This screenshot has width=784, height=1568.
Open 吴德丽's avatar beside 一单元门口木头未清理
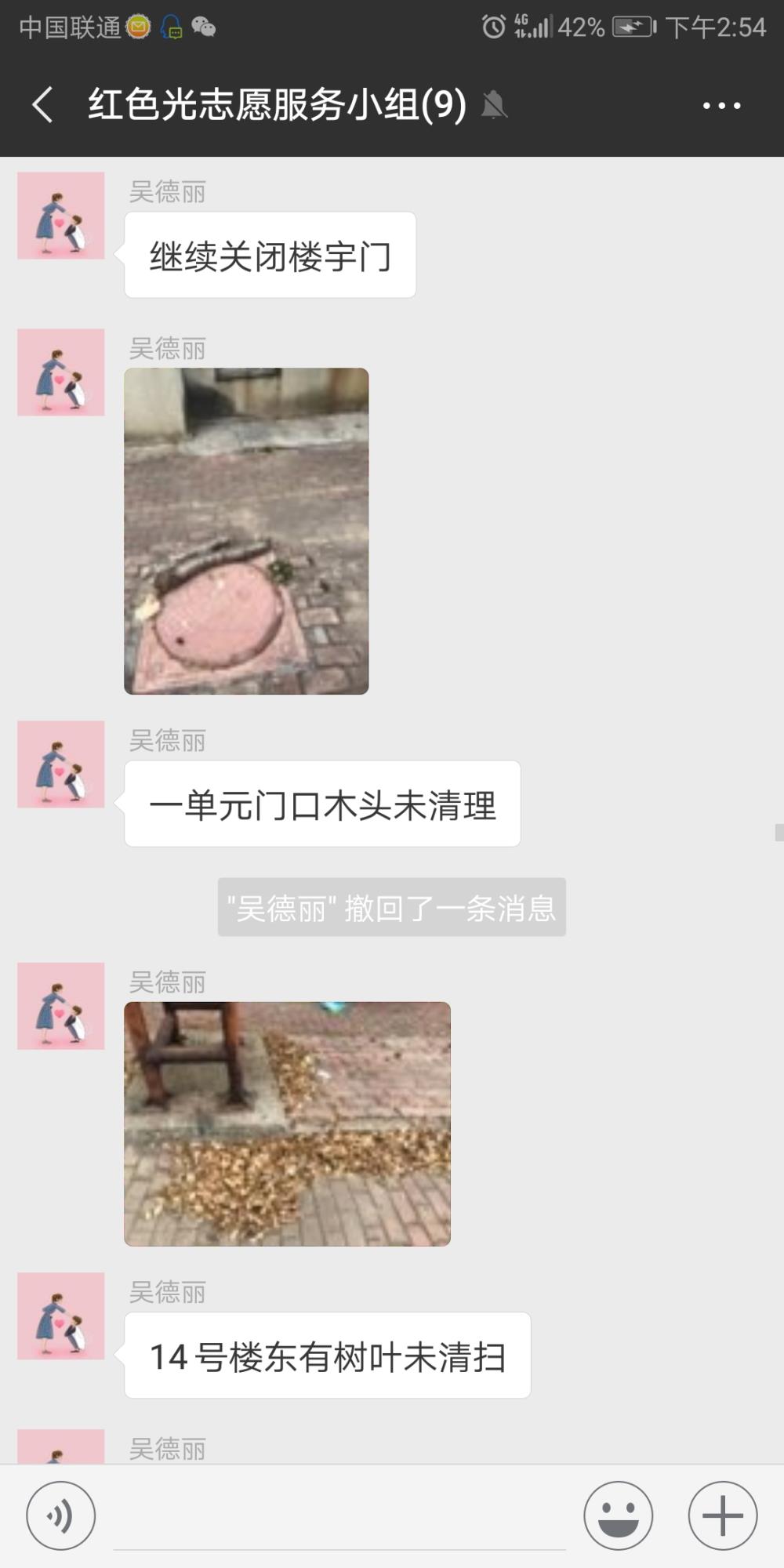click(61, 764)
